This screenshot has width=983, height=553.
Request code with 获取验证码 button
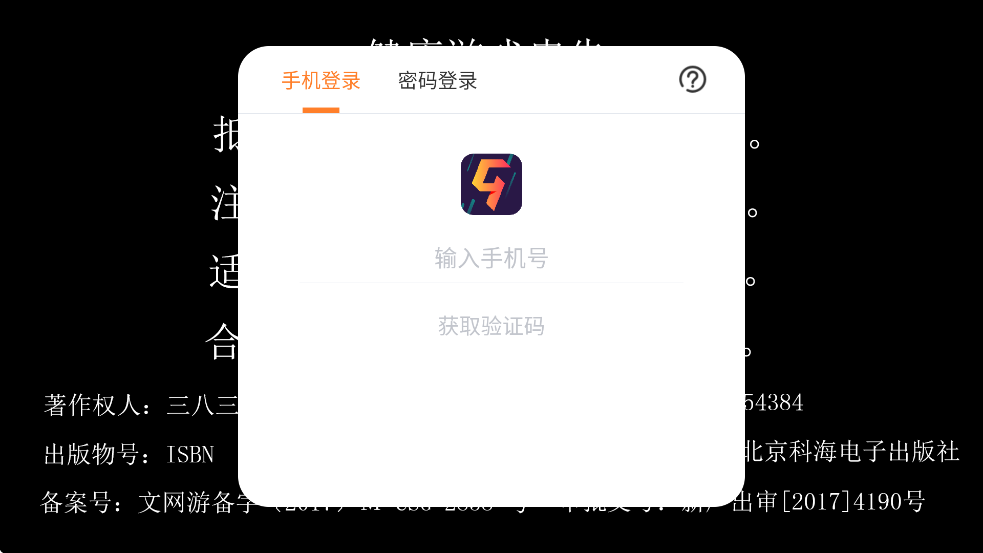coord(491,326)
